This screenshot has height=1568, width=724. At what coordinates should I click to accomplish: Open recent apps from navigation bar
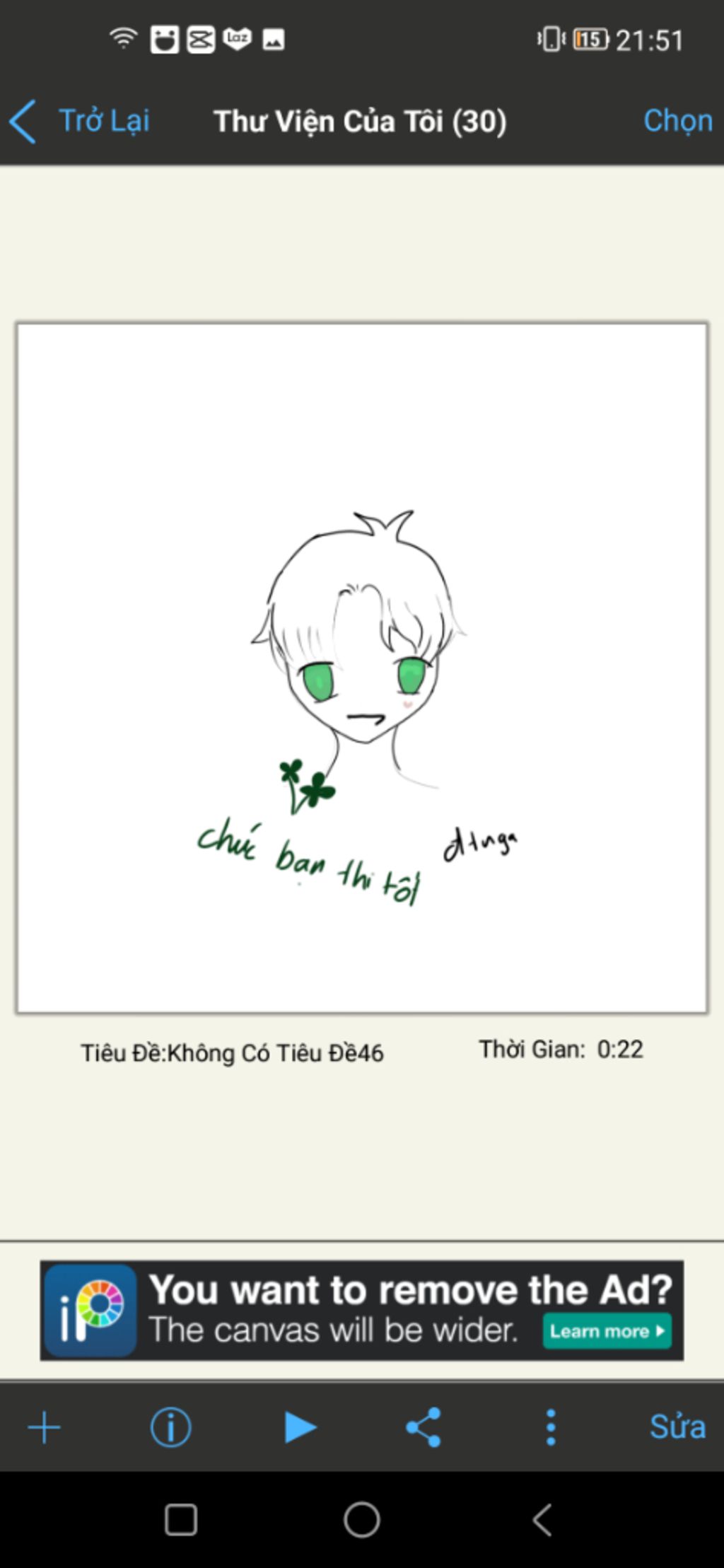181,1519
